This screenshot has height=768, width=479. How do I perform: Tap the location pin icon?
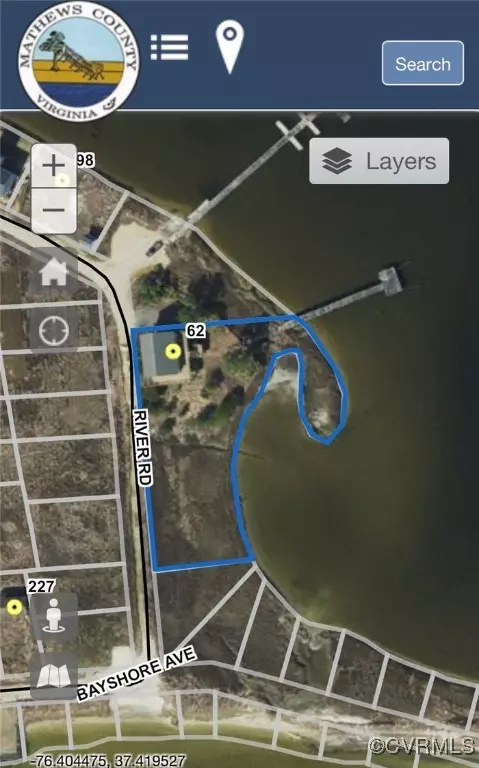pos(230,47)
